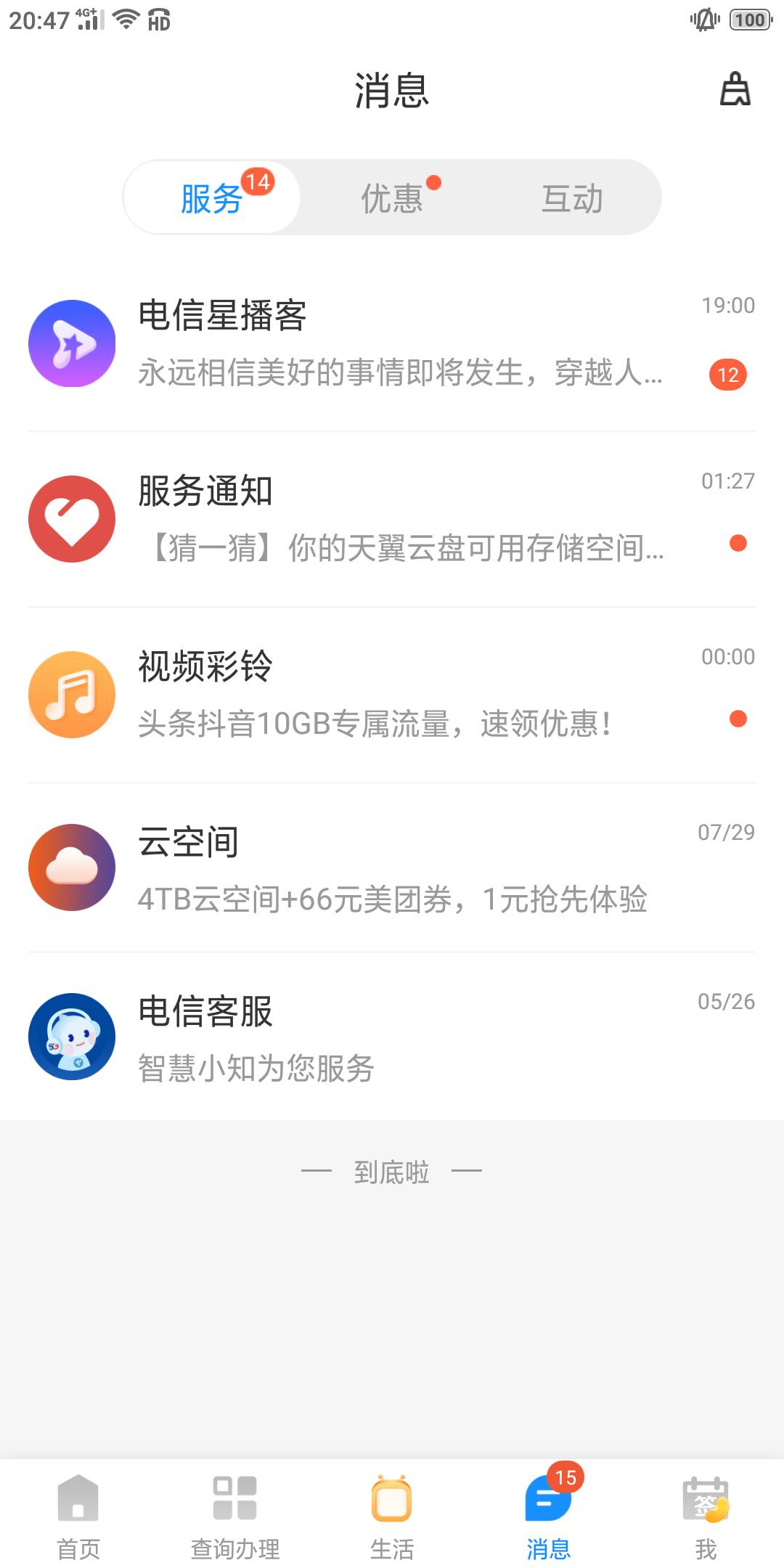Image resolution: width=784 pixels, height=1568 pixels.
Task: Open the 电信星播客 message thread
Action: point(392,344)
